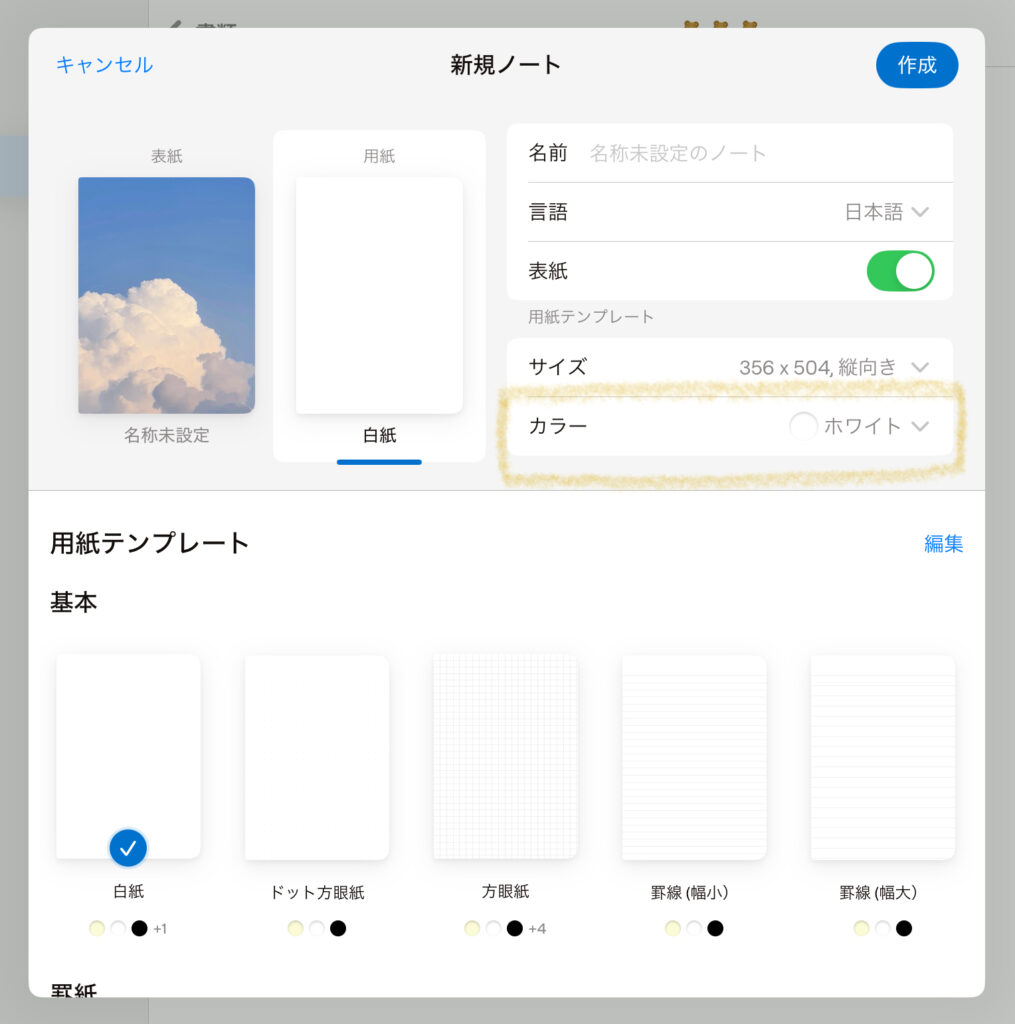The height and width of the screenshot is (1024, 1015).
Task: Tap 編集 to edit paper templates
Action: (x=943, y=544)
